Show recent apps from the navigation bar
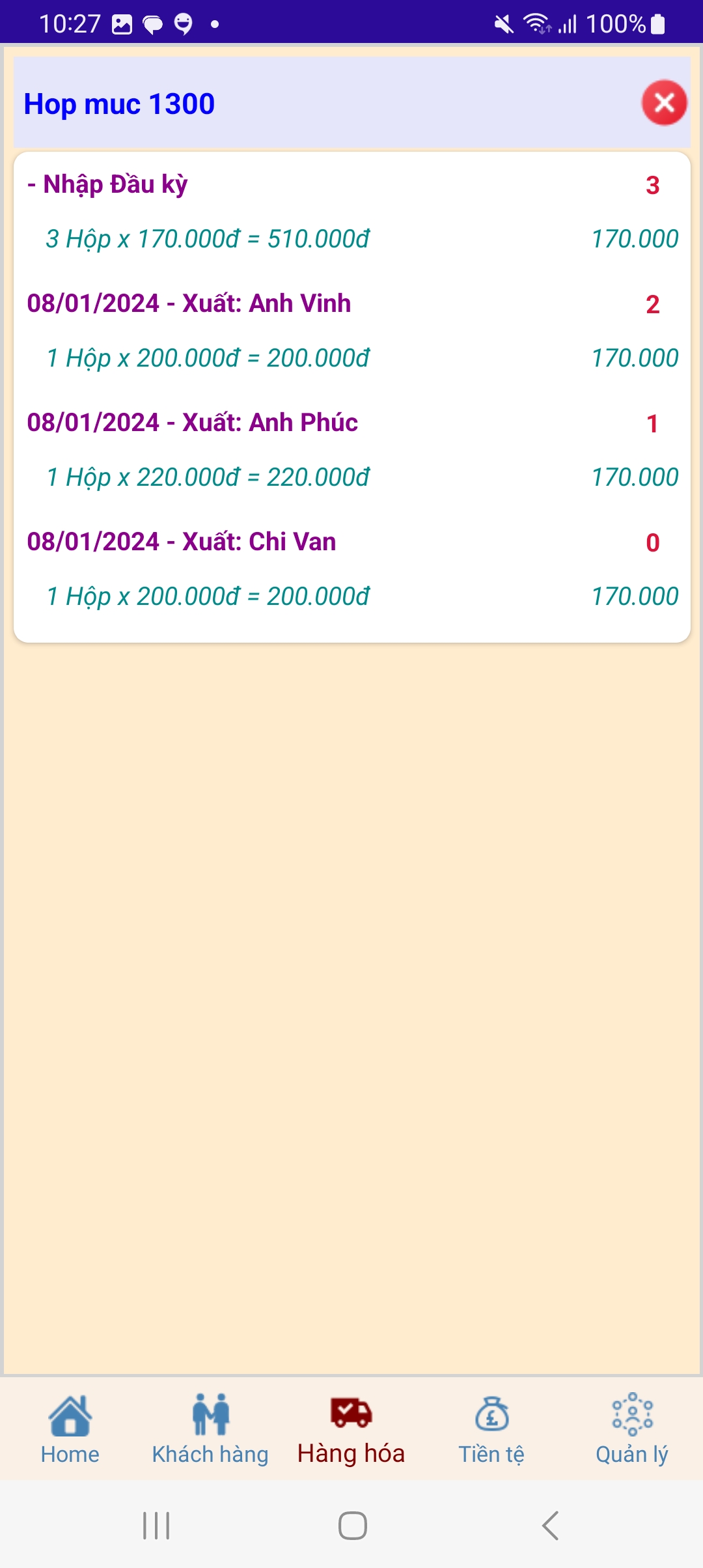This screenshot has width=703, height=1568. click(156, 1525)
